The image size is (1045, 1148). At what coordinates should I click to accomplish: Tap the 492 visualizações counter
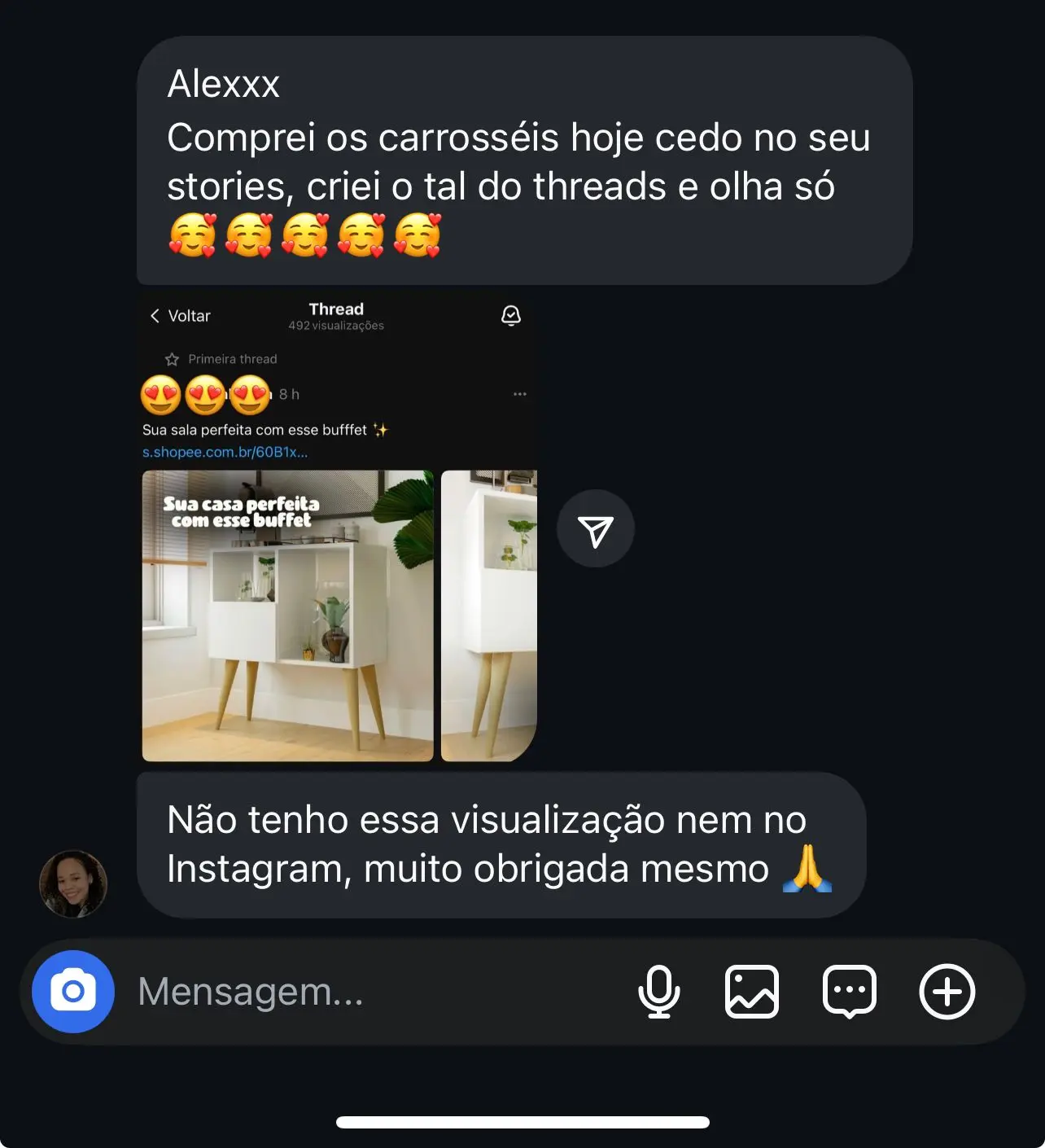(336, 325)
